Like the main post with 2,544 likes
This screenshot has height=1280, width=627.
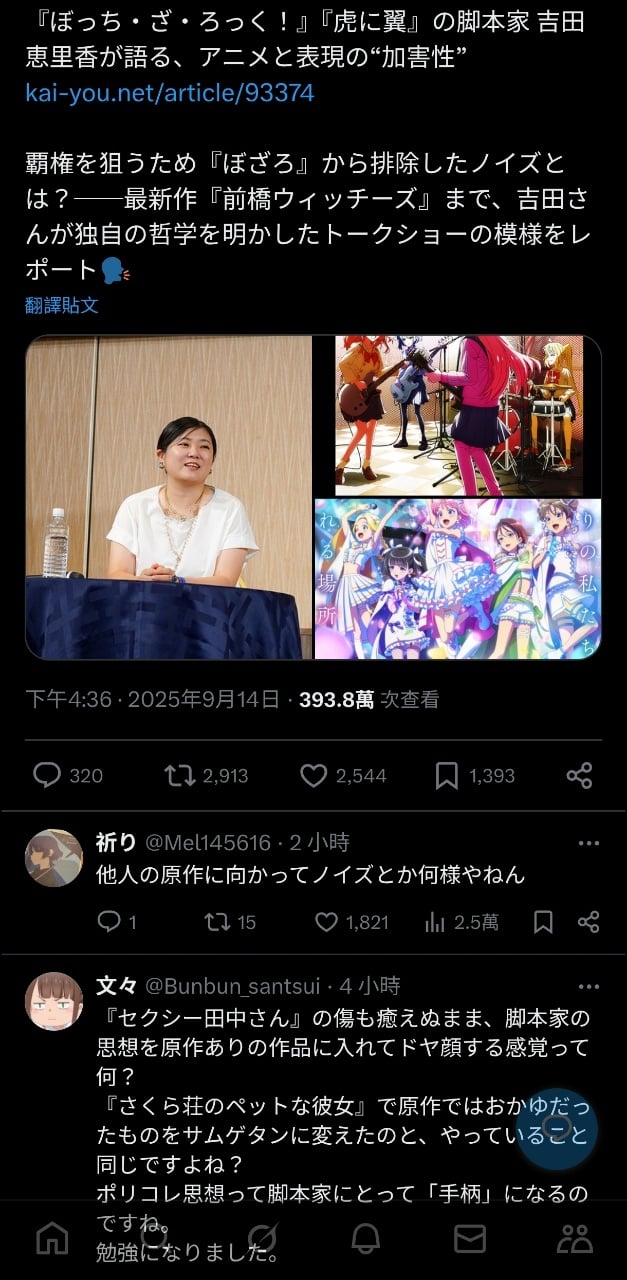point(342,775)
